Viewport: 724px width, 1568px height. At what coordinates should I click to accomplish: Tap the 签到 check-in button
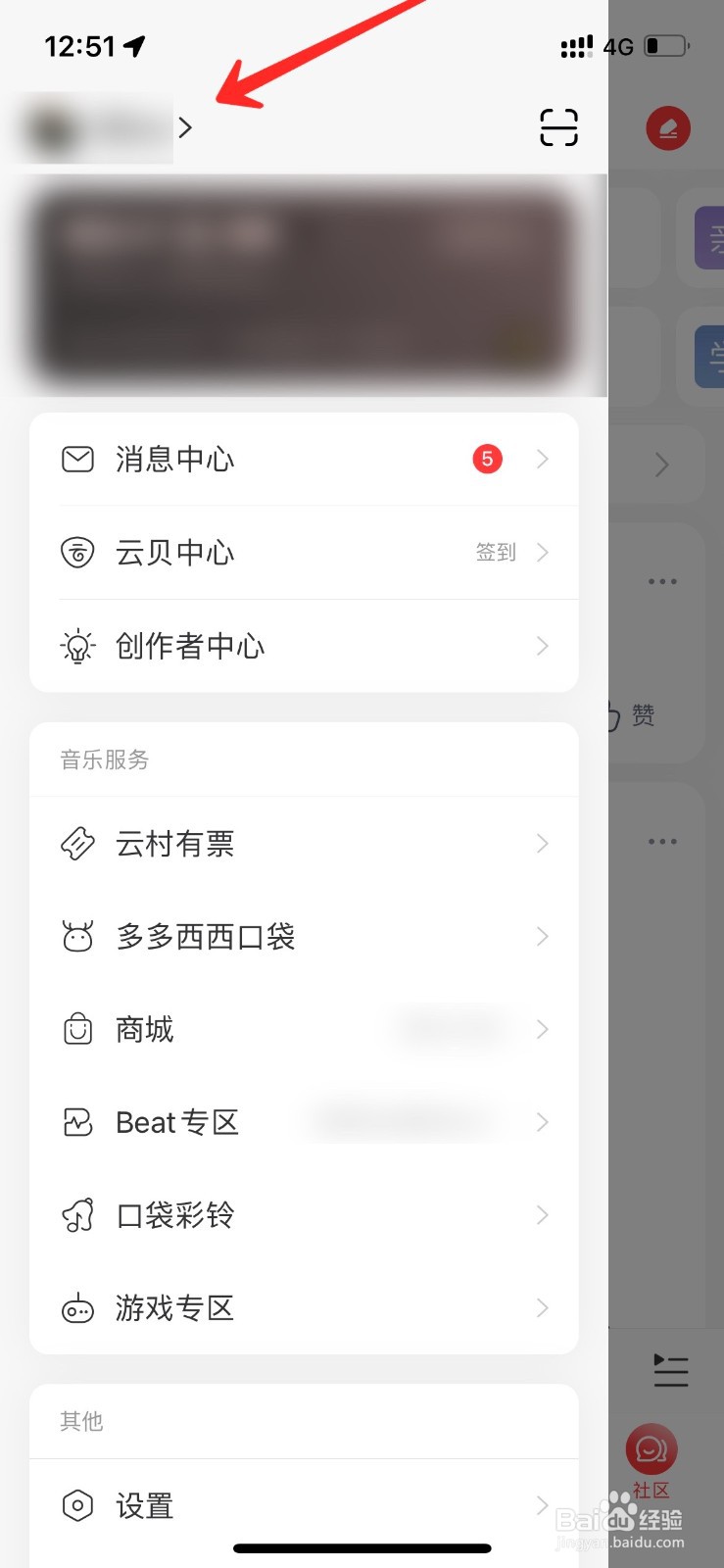(x=498, y=552)
